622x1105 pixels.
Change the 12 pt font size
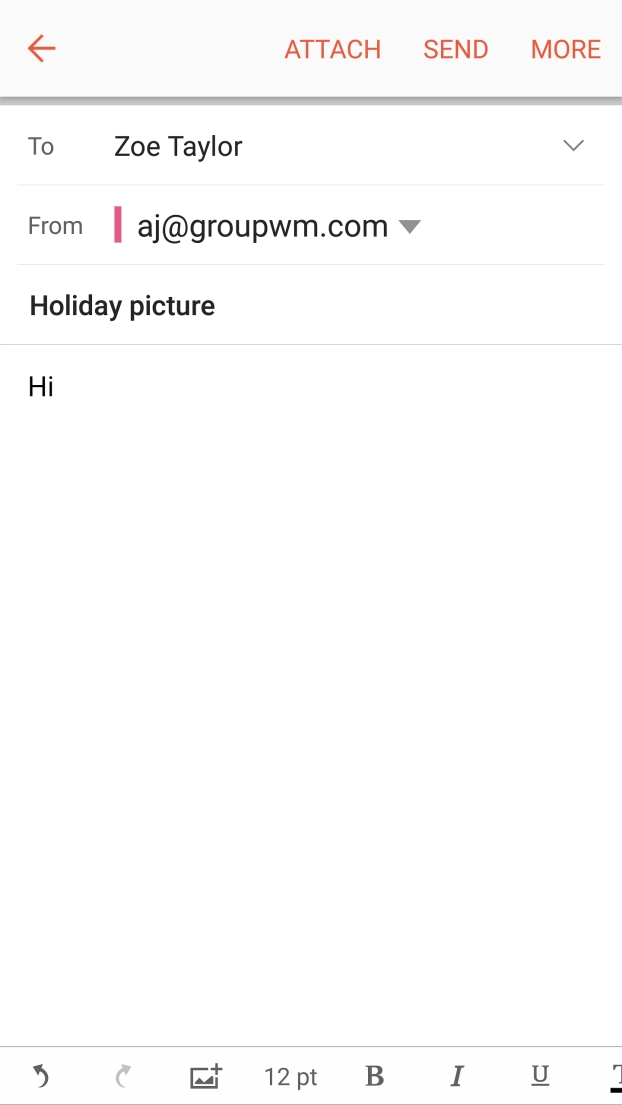pos(290,1077)
